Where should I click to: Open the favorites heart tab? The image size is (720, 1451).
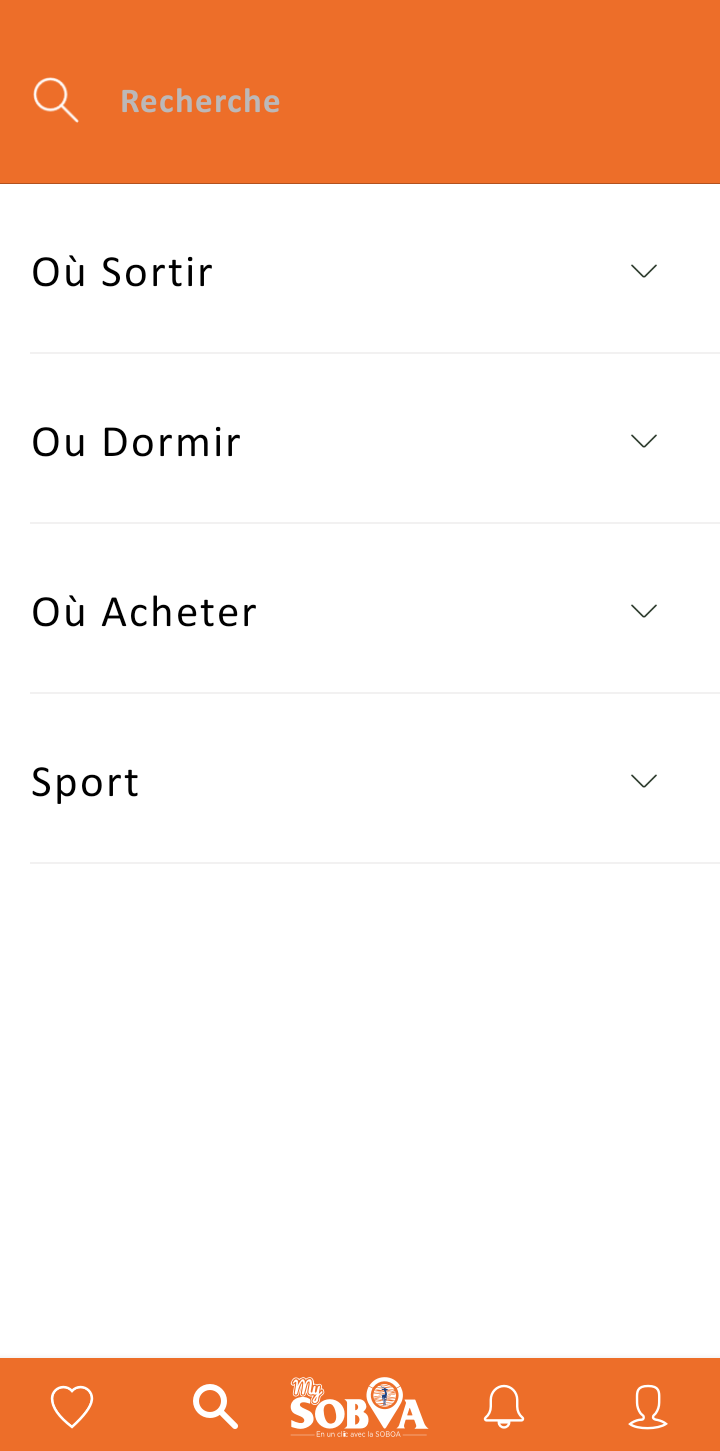[x=72, y=1406]
